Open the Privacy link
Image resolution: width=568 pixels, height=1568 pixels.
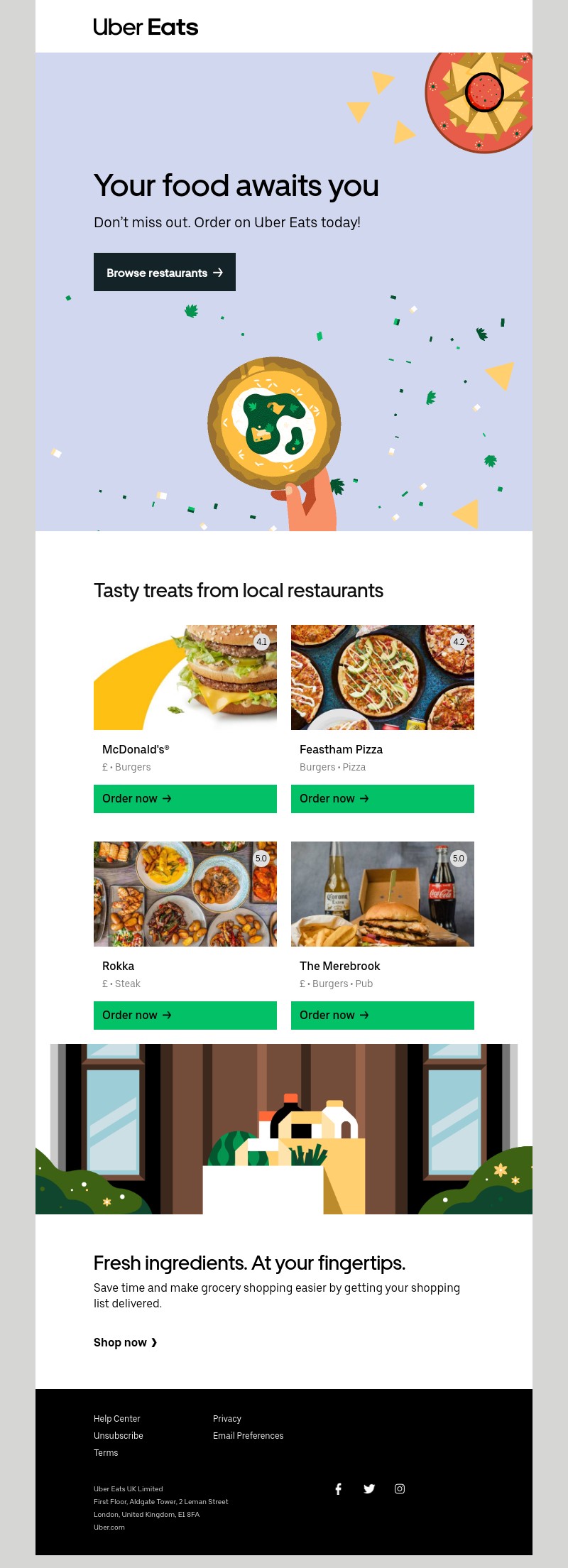coord(226,1418)
